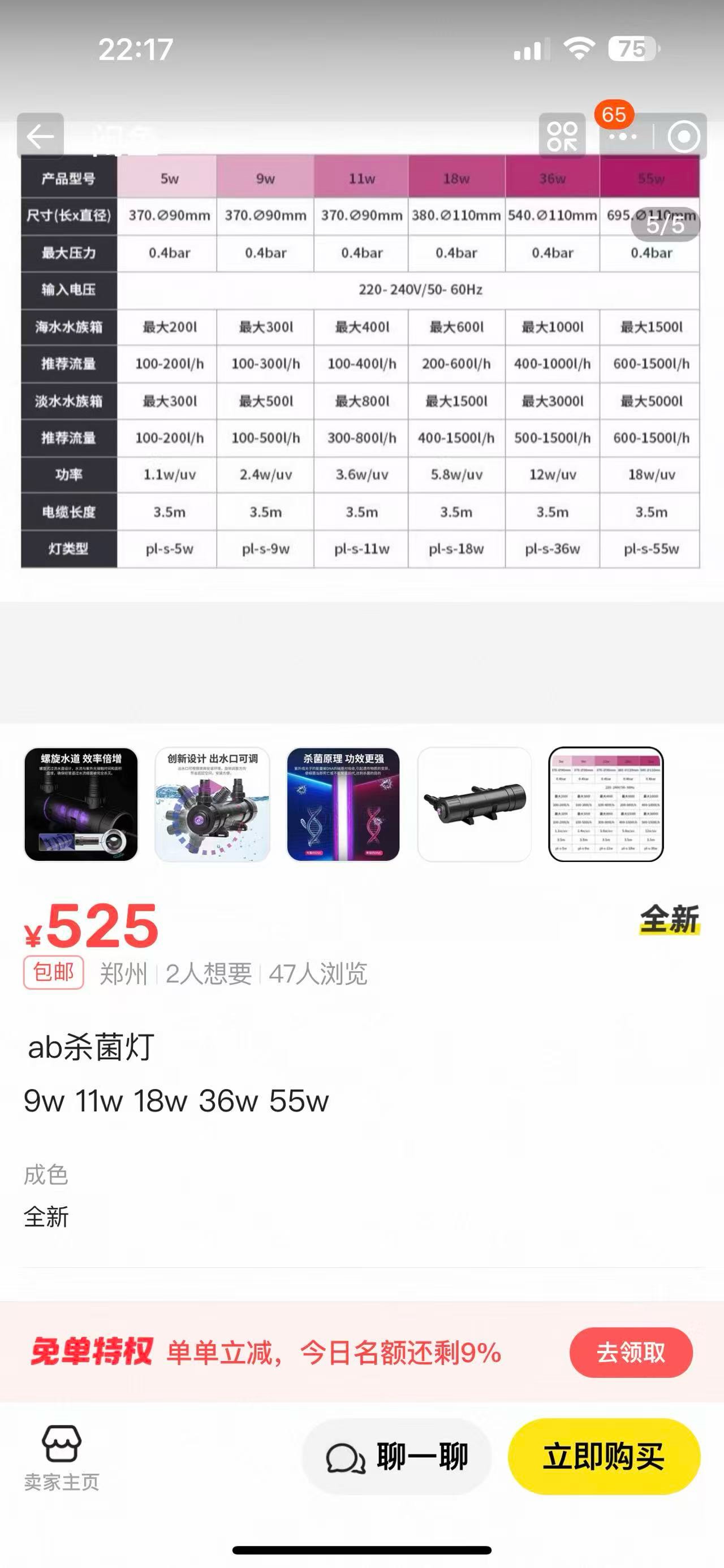The width and height of the screenshot is (724, 1568).
Task: Open the three-dot more menu
Action: (622, 137)
